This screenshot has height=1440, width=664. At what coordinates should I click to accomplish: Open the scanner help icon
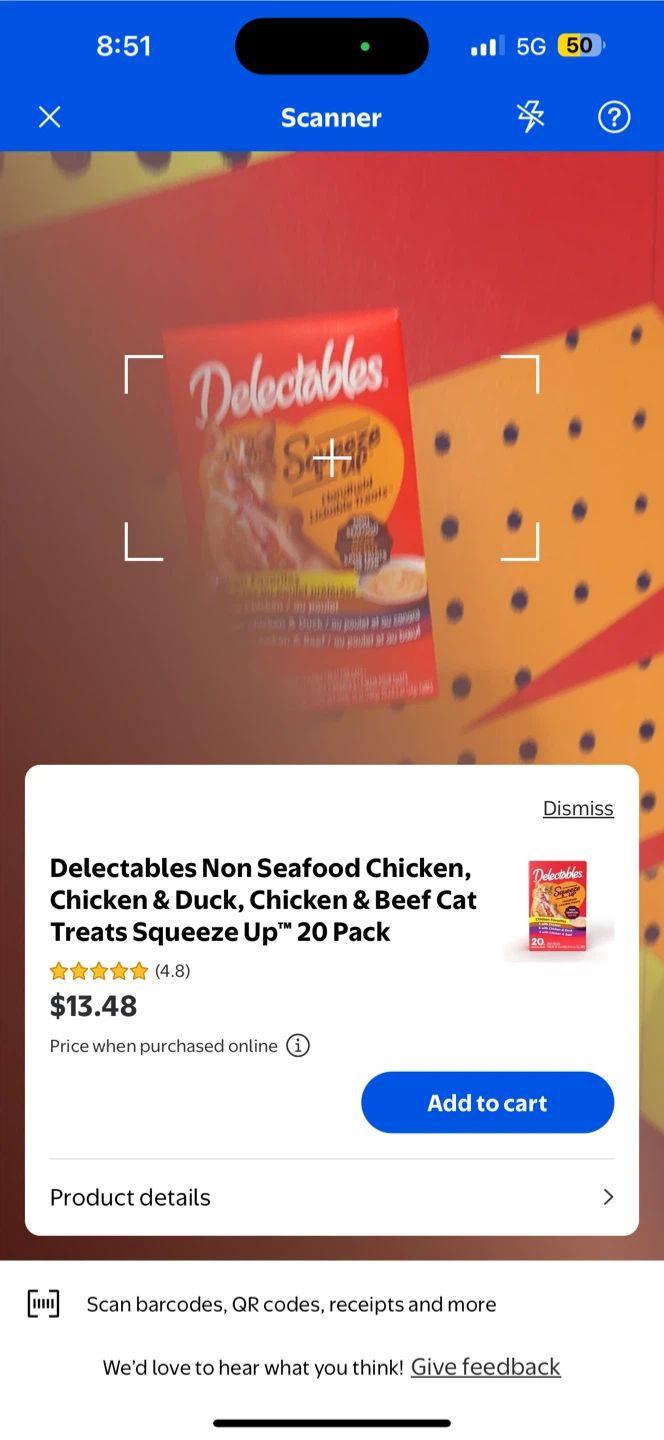tap(614, 117)
